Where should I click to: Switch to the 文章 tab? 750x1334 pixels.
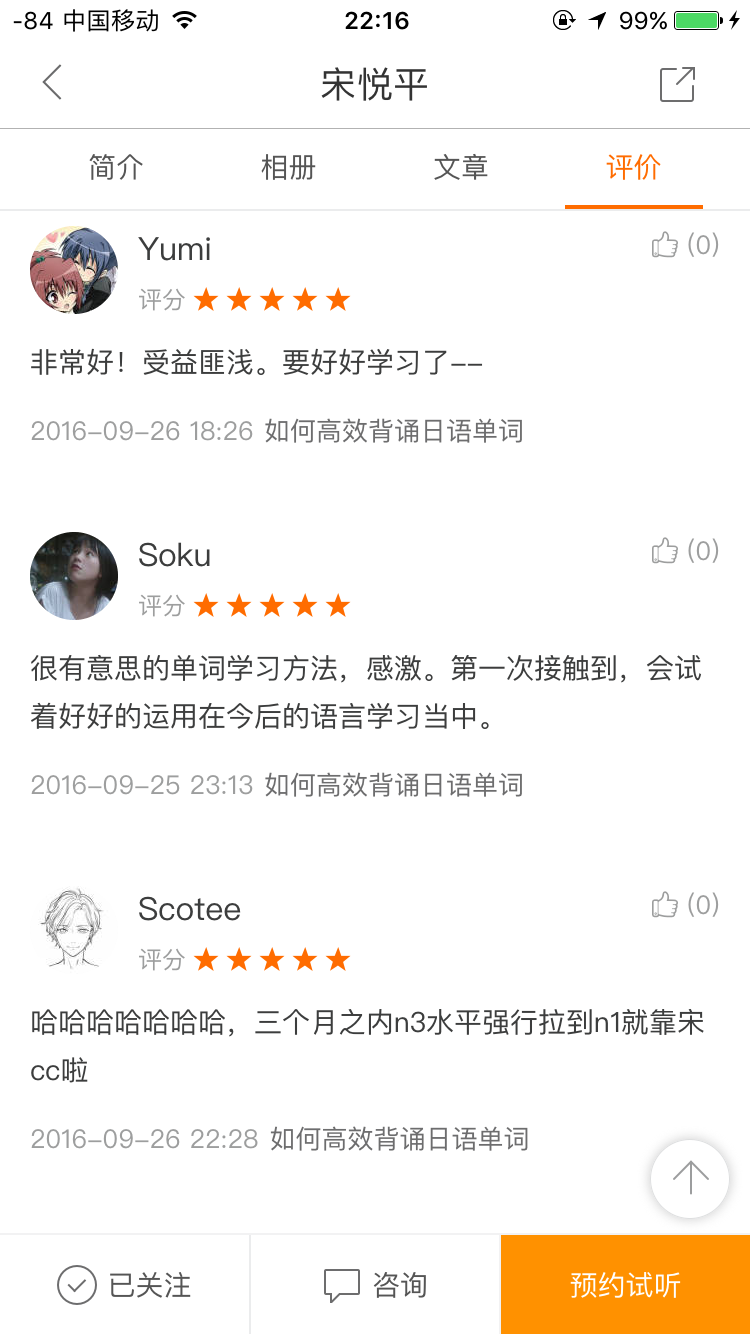pos(461,168)
